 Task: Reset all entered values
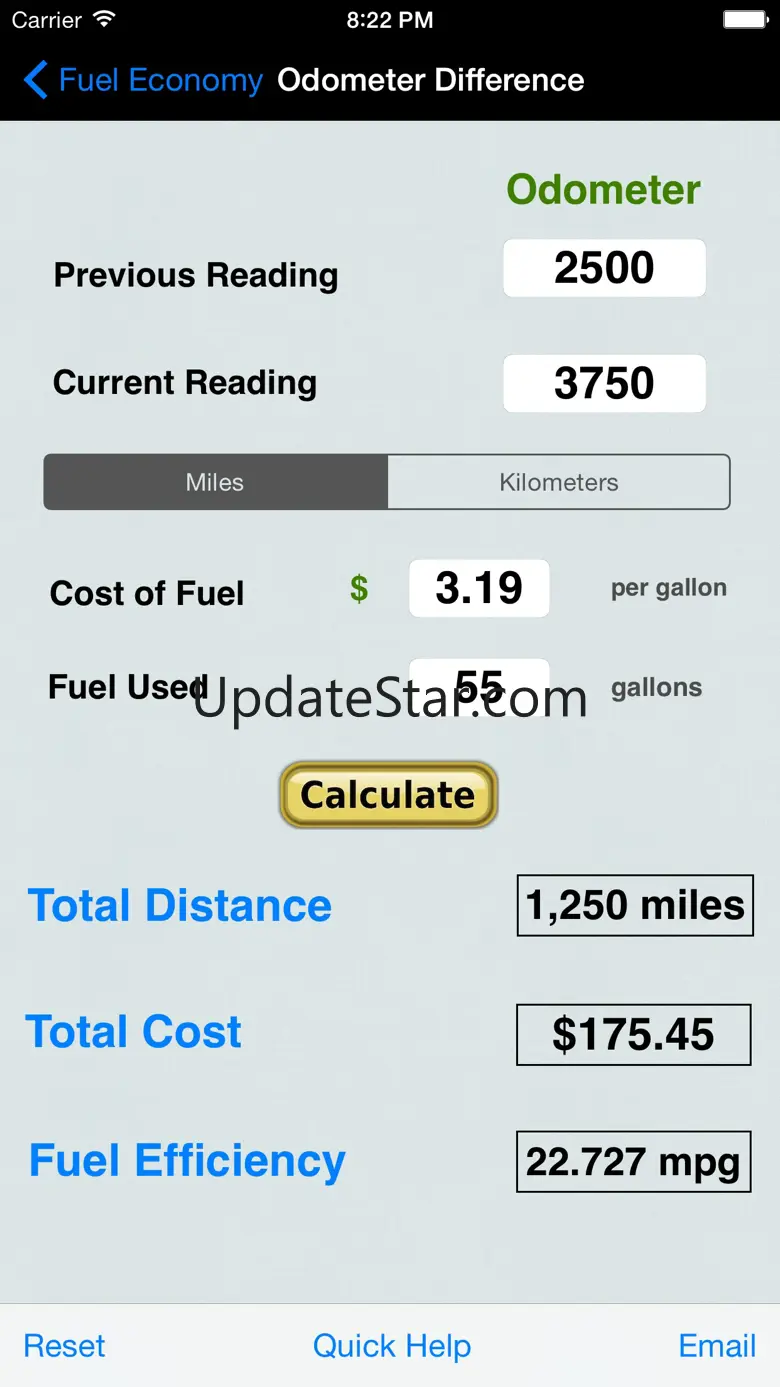point(64,1346)
